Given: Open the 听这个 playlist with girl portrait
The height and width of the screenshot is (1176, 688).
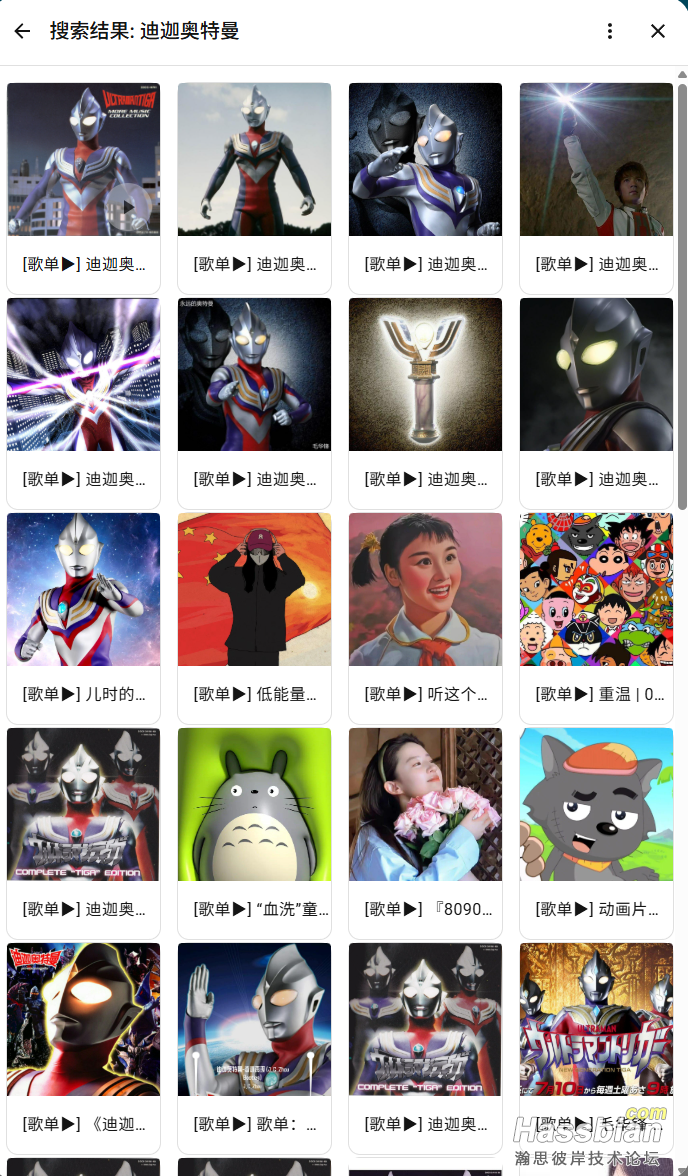Looking at the screenshot, I should (425, 617).
